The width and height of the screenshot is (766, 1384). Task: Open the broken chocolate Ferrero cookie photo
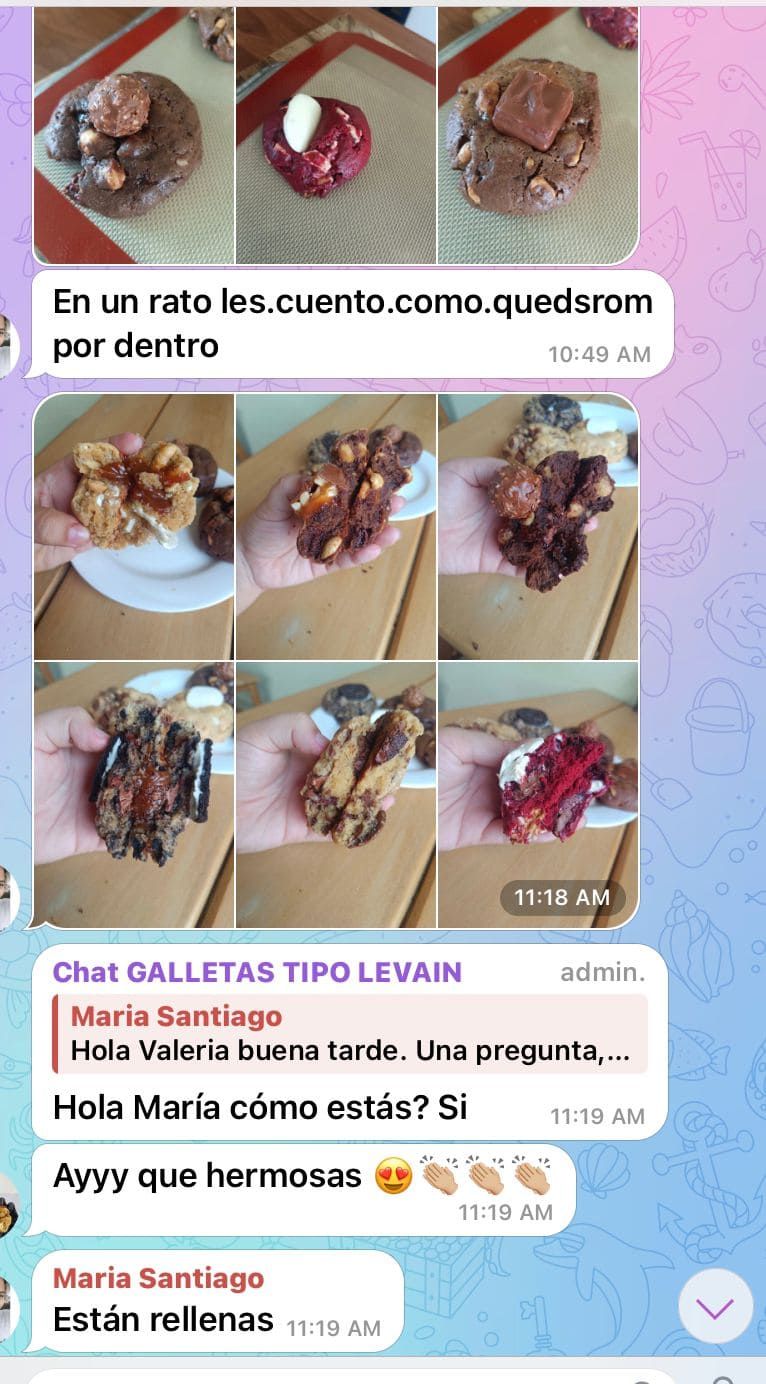(538, 526)
